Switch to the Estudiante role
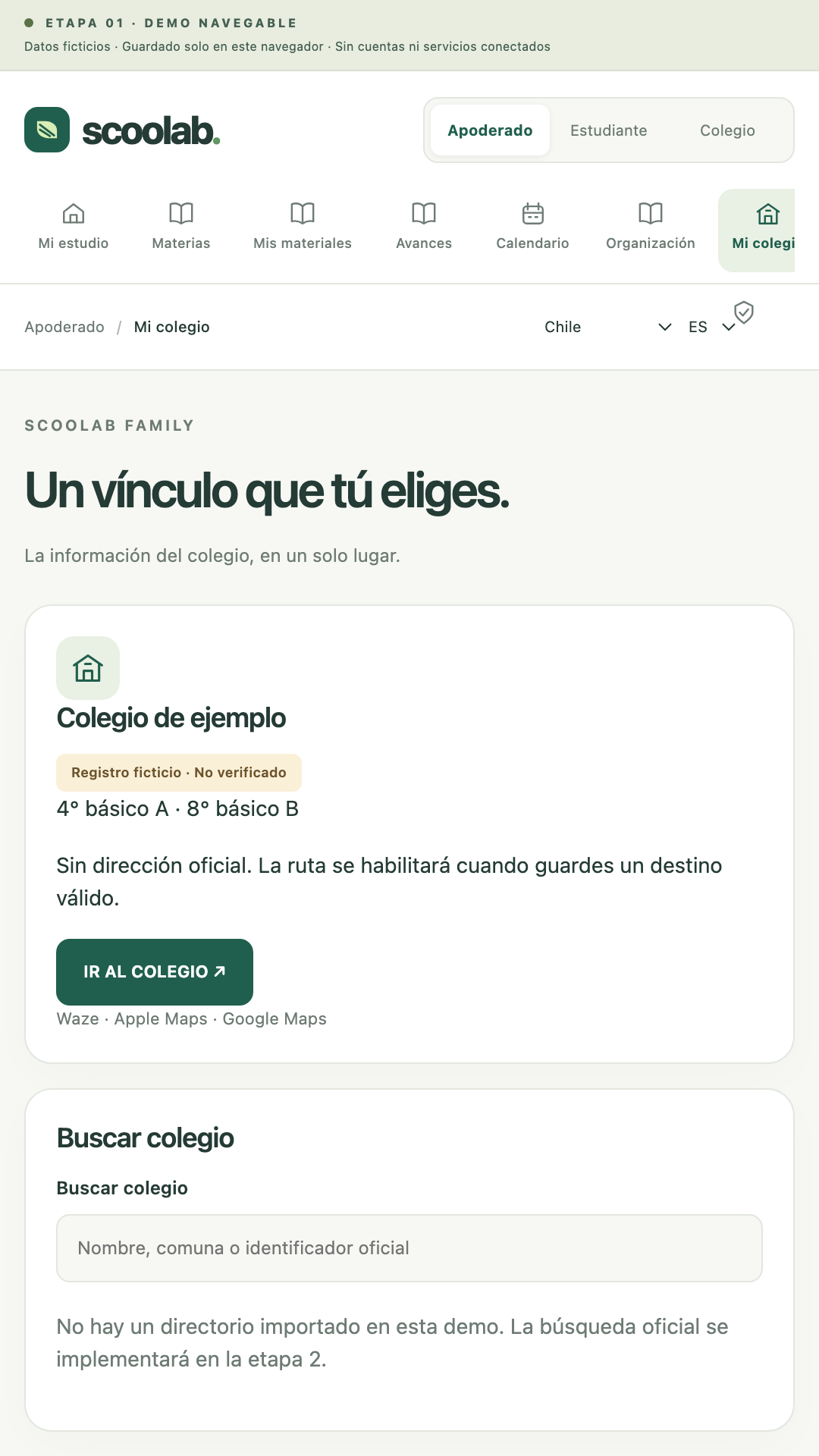 pos(608,130)
